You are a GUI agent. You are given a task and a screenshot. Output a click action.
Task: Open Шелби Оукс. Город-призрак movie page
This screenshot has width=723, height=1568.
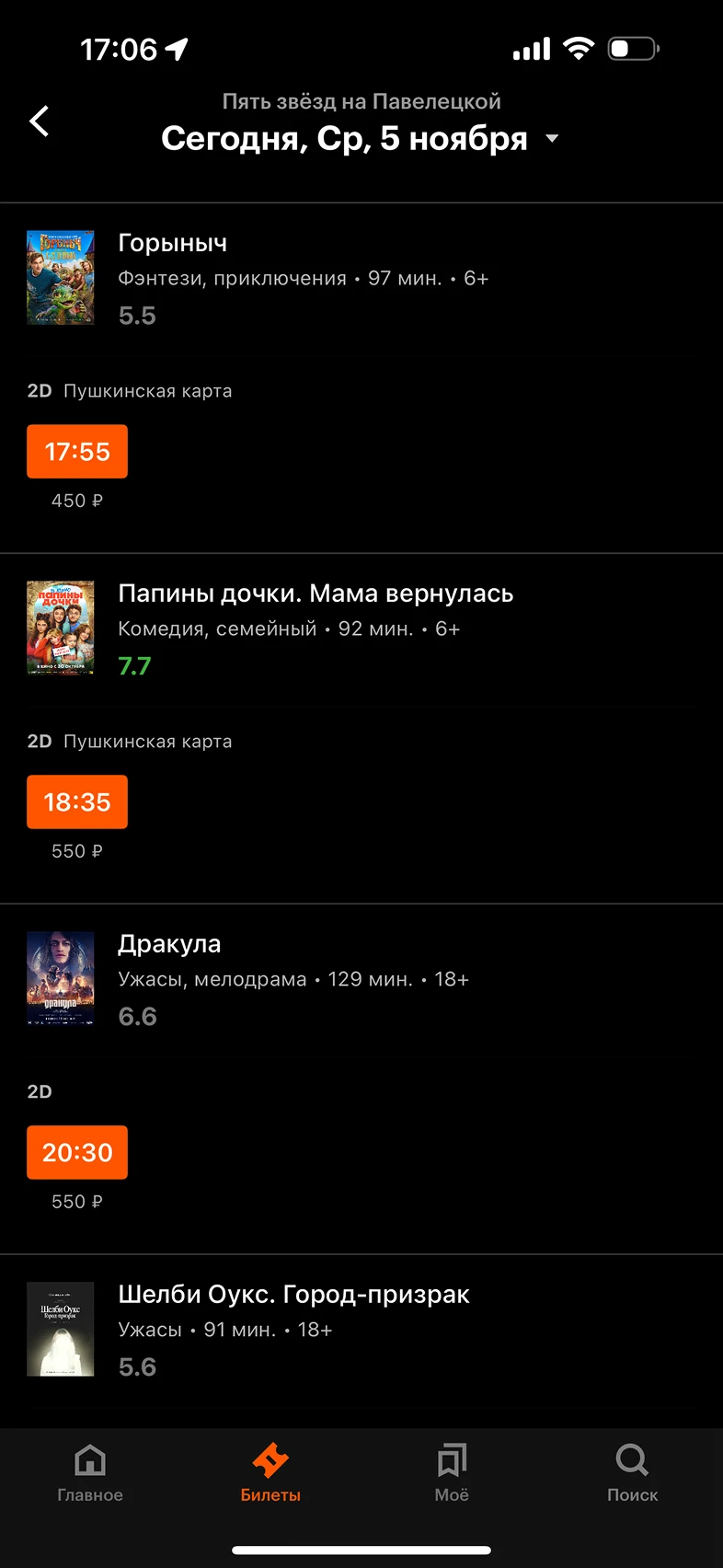(x=293, y=1295)
